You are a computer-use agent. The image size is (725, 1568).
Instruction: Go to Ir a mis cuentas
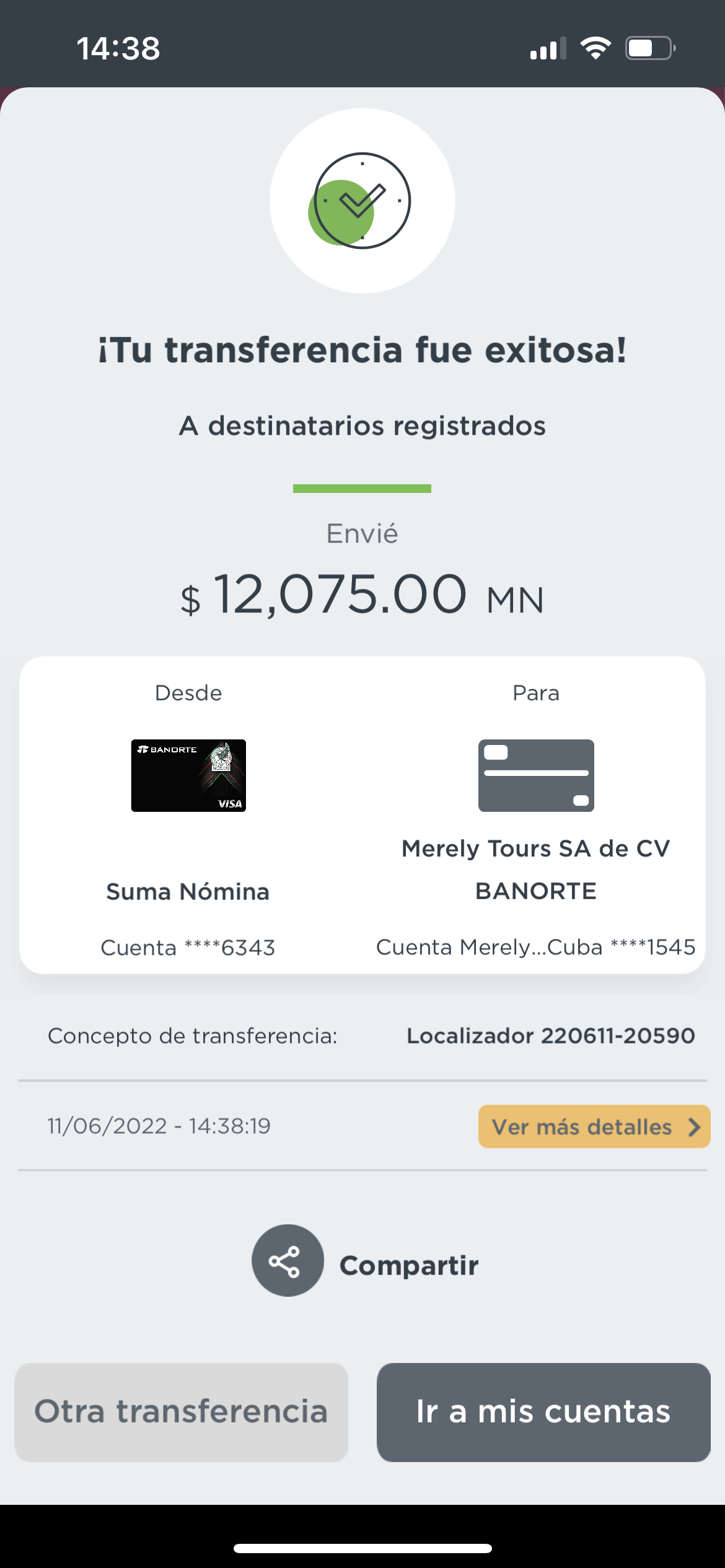tap(543, 1412)
